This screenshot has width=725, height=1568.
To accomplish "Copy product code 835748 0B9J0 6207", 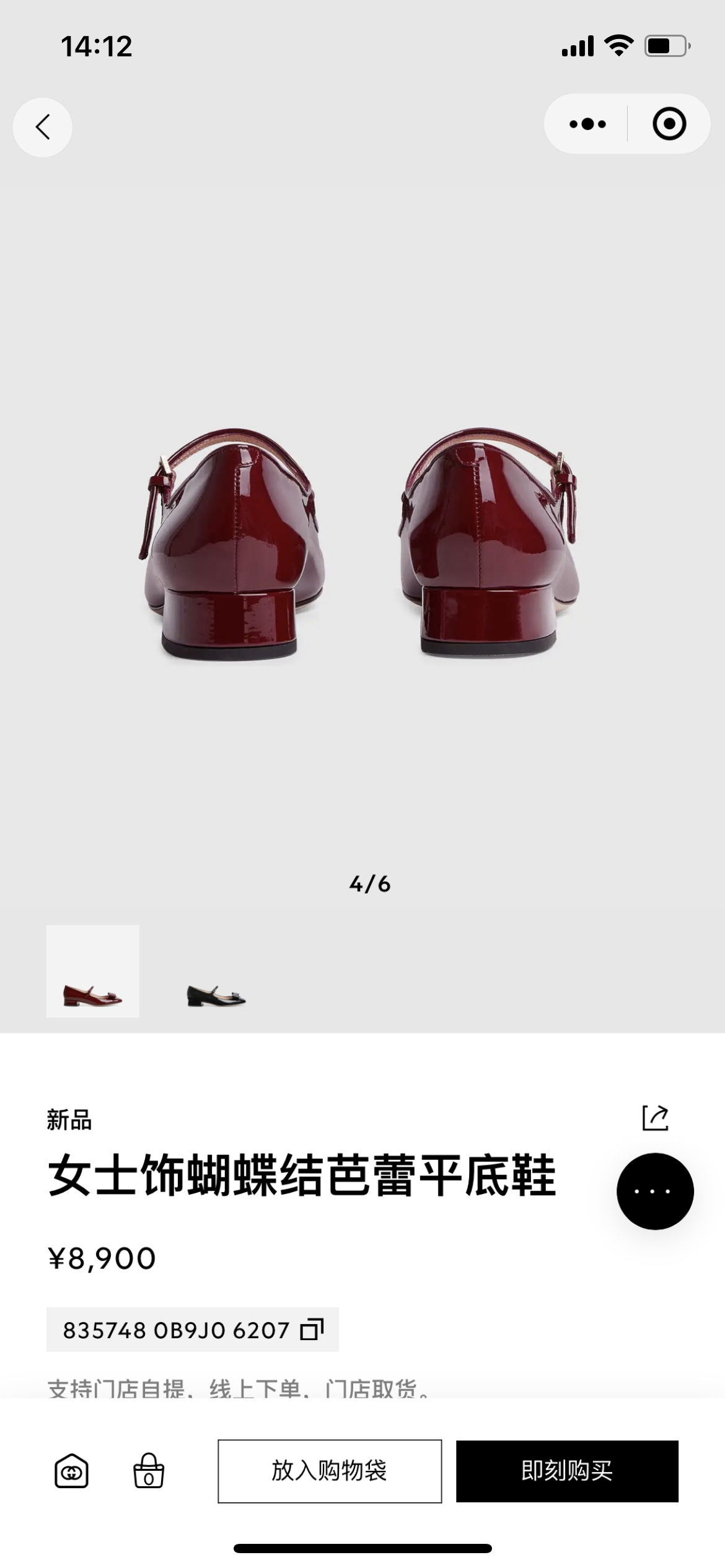I will point(312,1330).
